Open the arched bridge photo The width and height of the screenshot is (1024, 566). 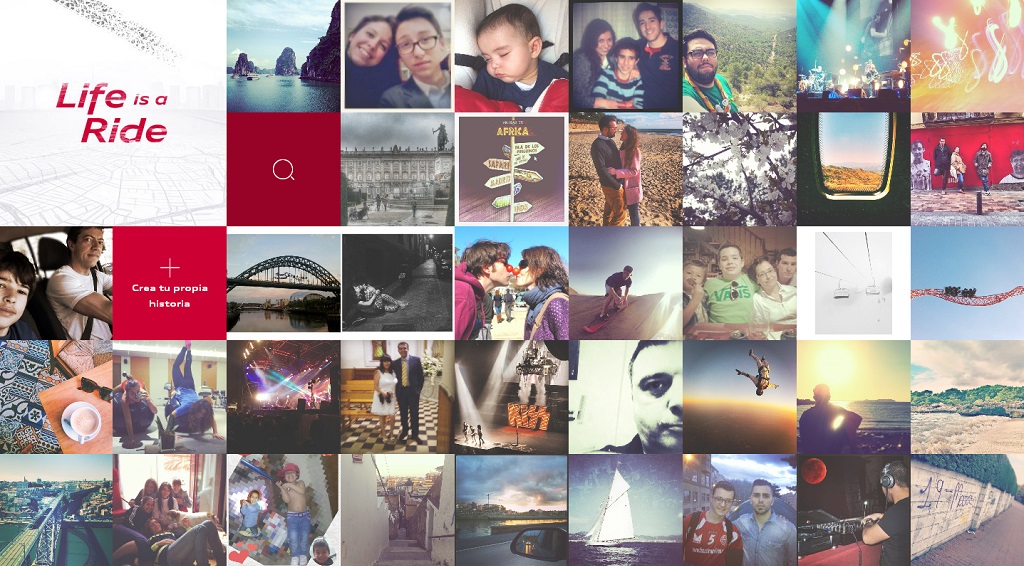point(284,282)
